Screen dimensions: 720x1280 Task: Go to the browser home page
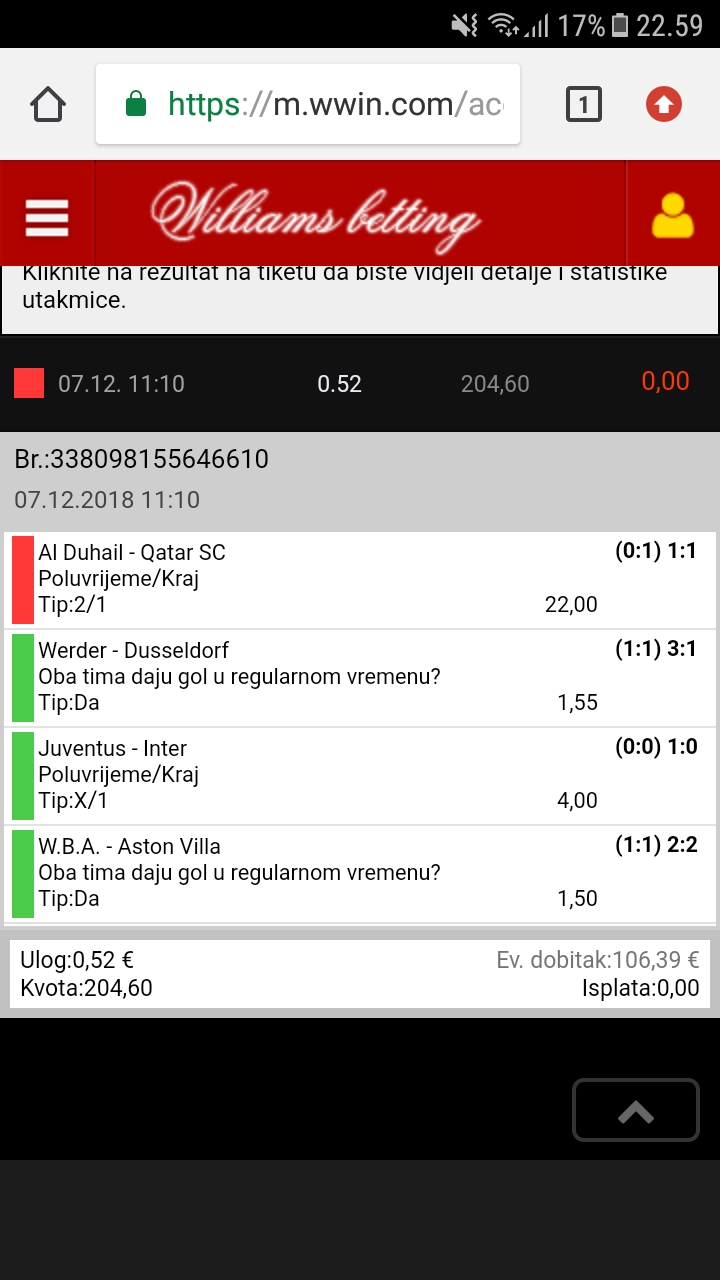48,104
